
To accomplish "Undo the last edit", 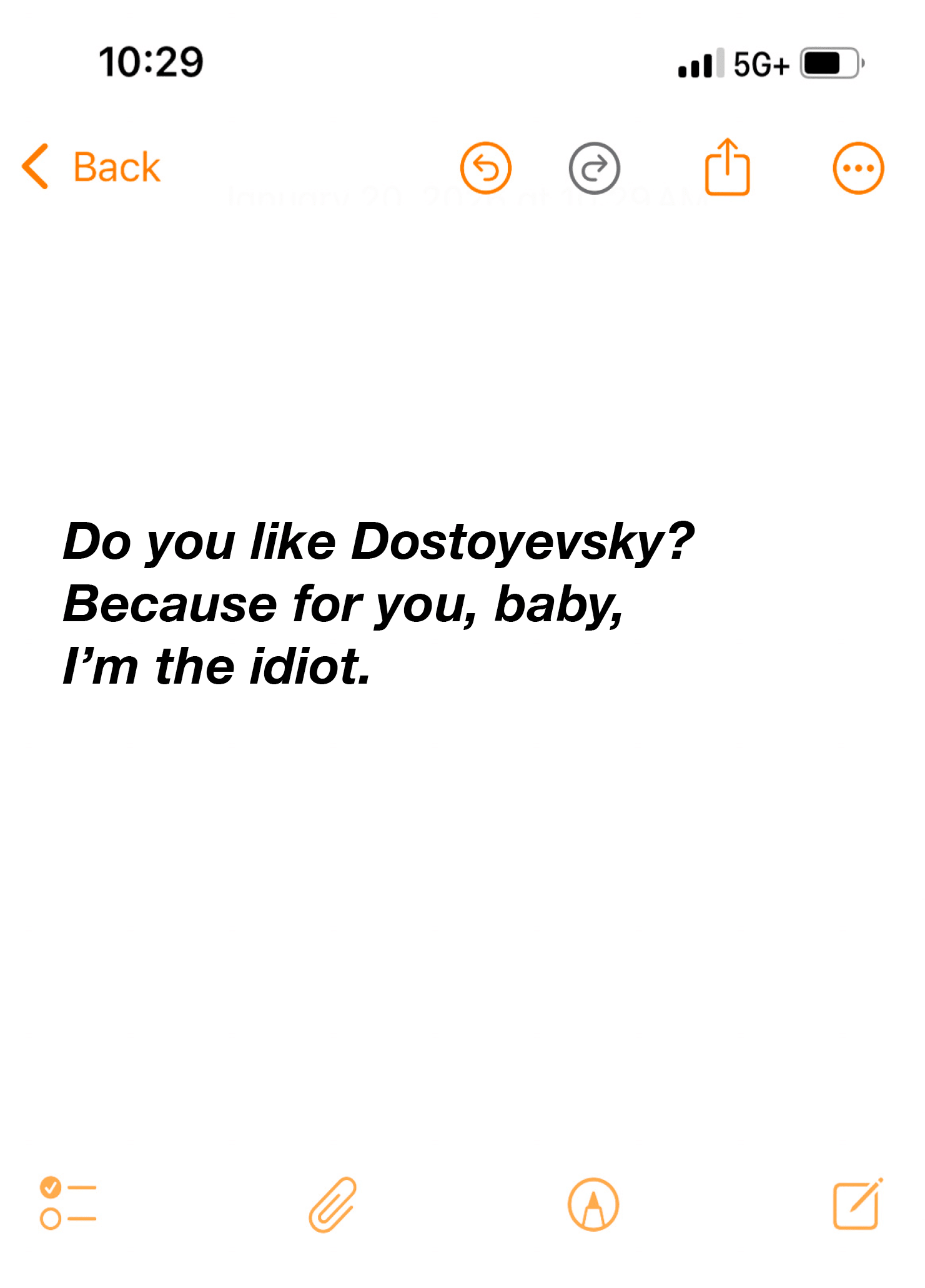I will [x=485, y=168].
